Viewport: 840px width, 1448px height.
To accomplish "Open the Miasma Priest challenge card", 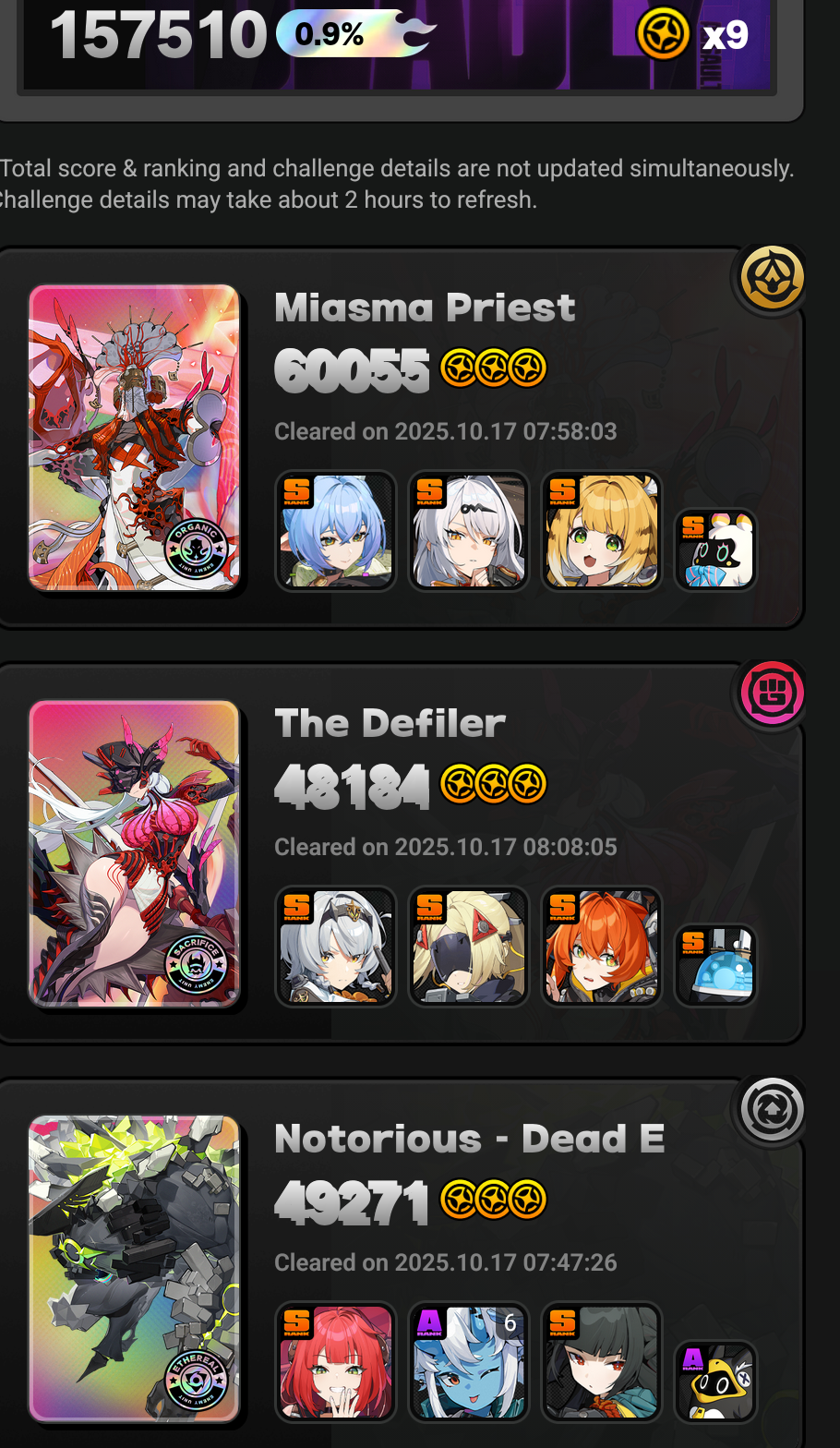I will pos(134,438).
